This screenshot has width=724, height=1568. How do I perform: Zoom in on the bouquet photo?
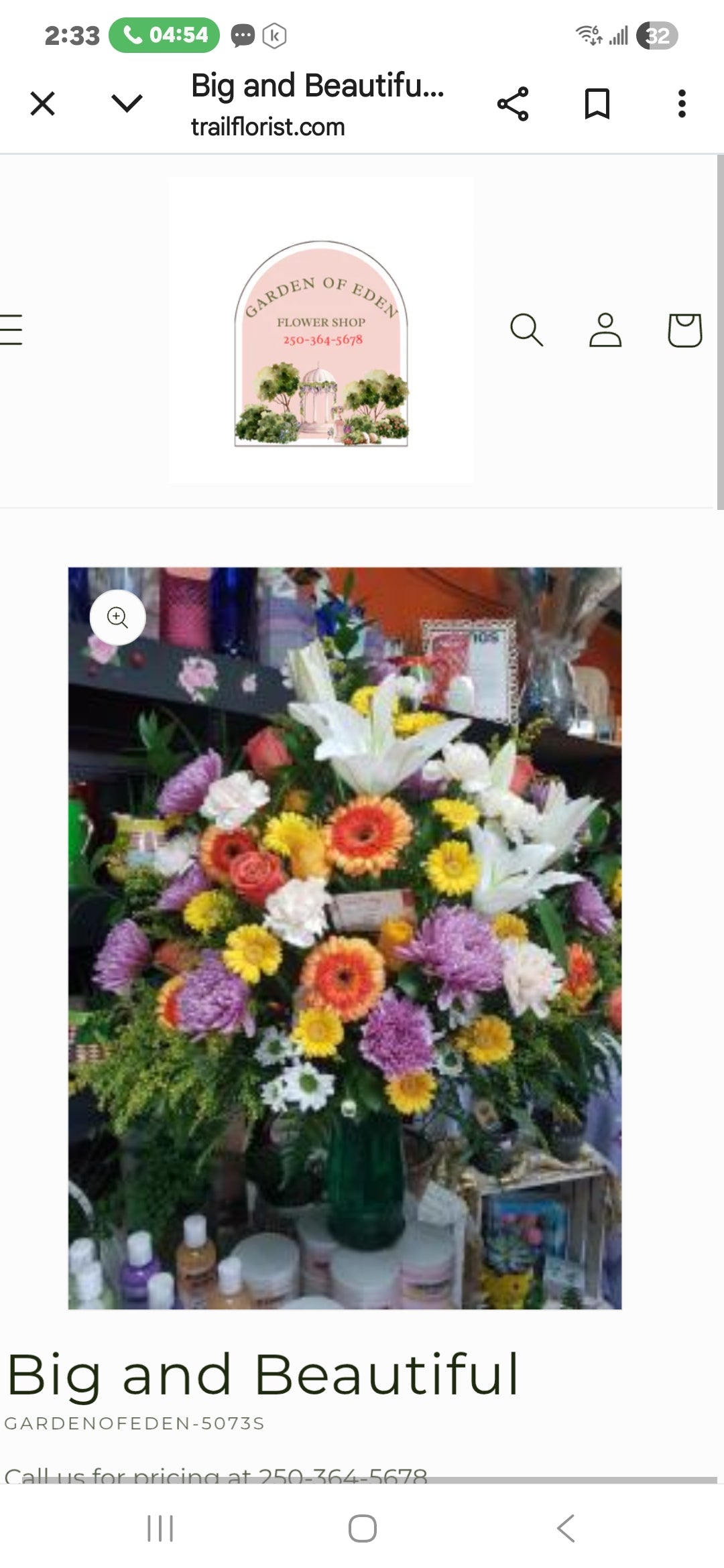pyautogui.click(x=118, y=617)
